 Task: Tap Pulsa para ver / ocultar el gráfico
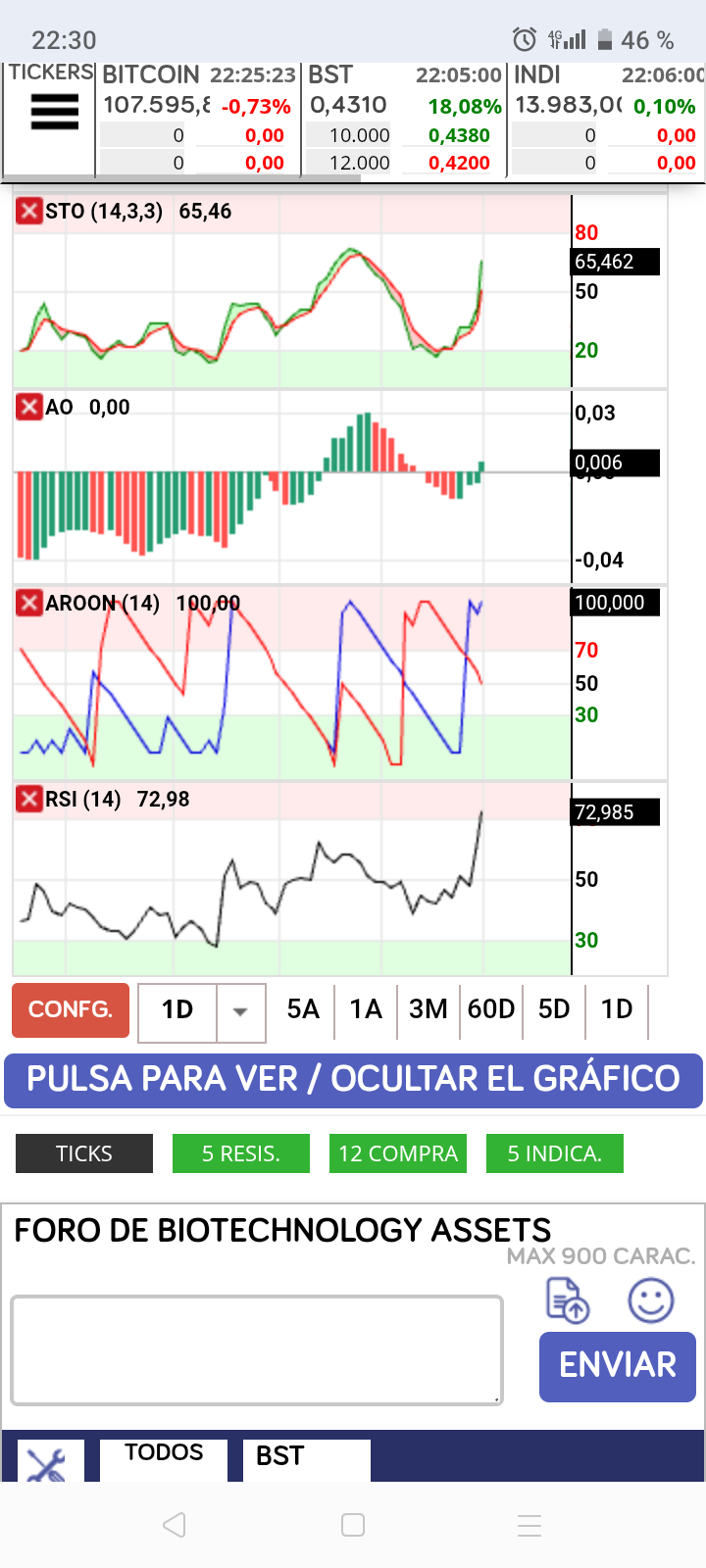click(x=353, y=1080)
